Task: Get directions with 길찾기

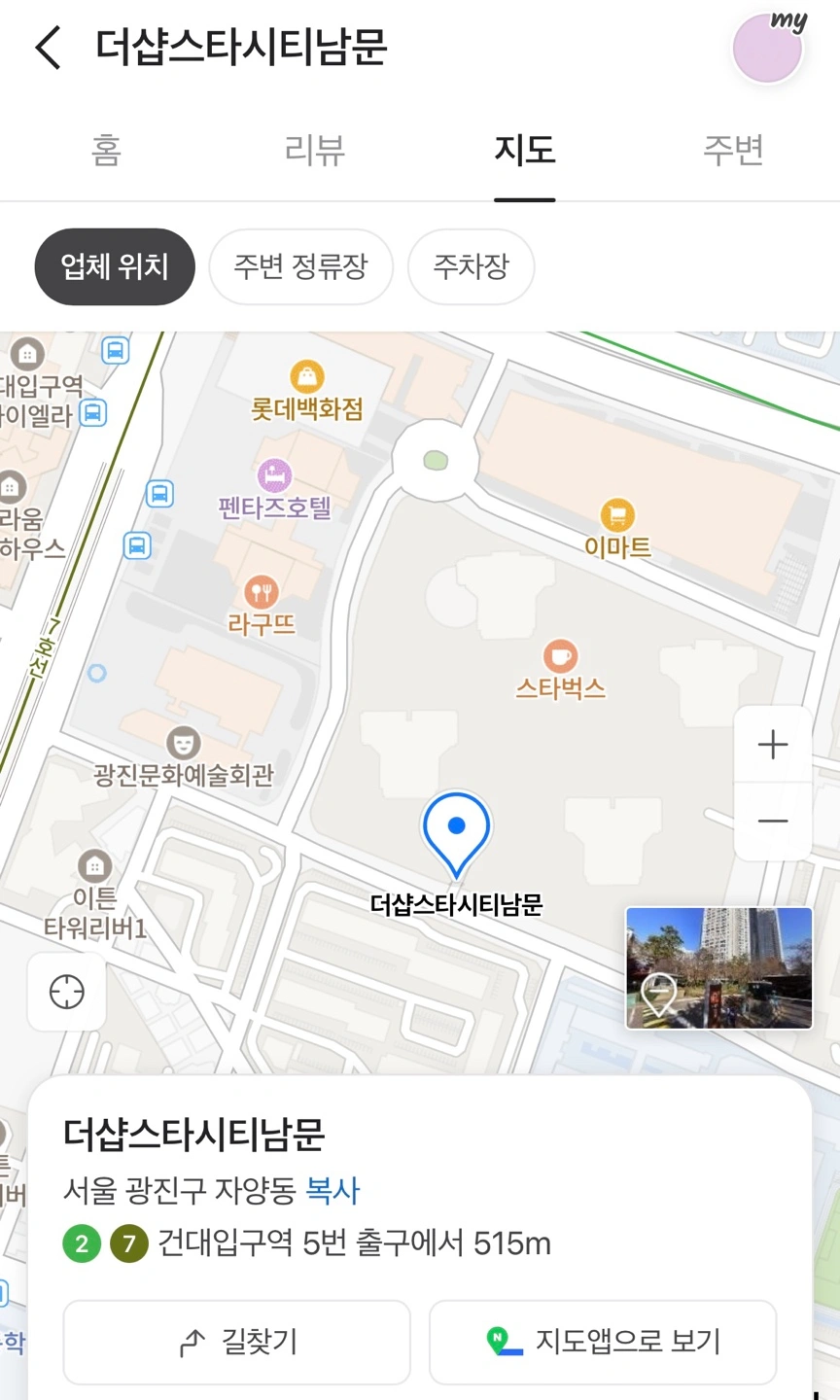Action: click(x=237, y=1342)
